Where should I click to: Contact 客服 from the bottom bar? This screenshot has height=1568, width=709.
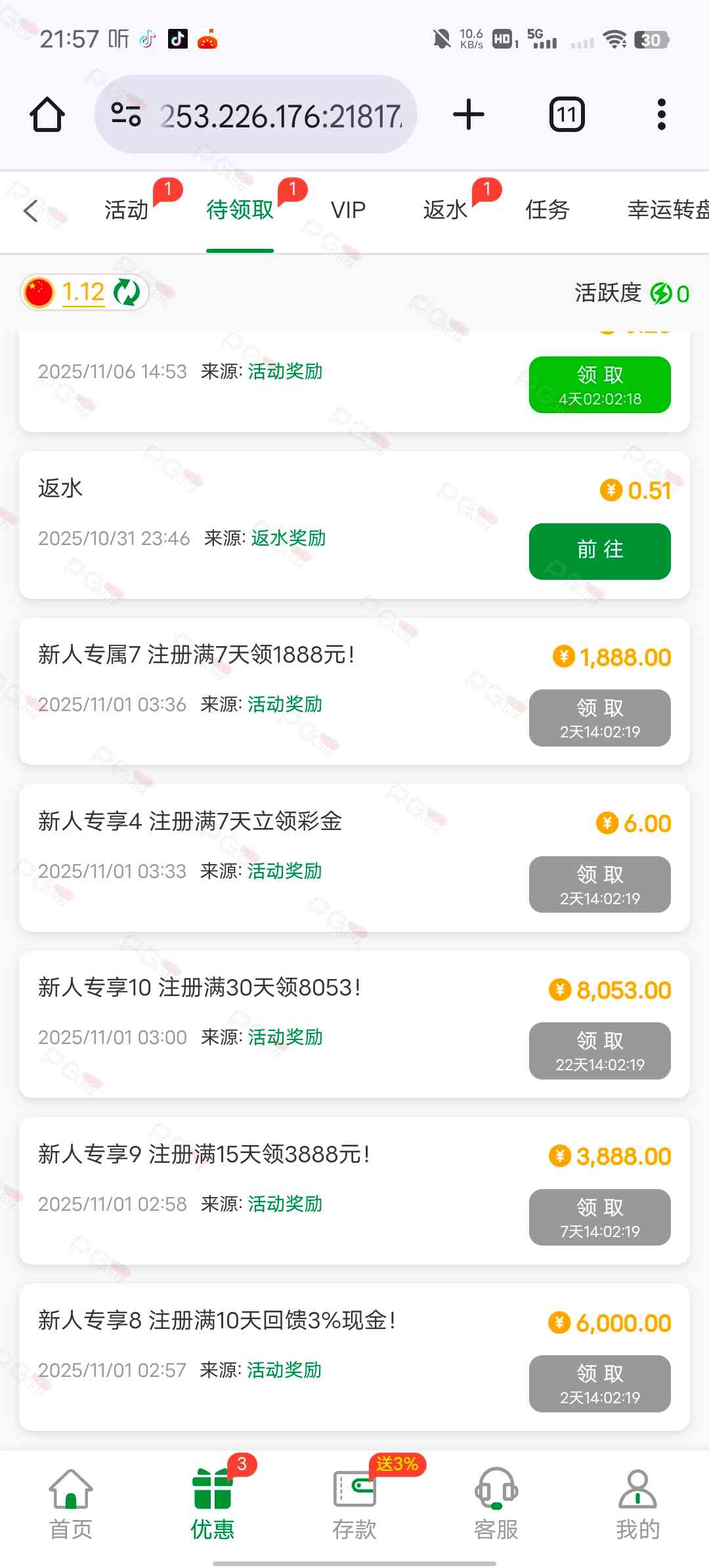[496, 1504]
